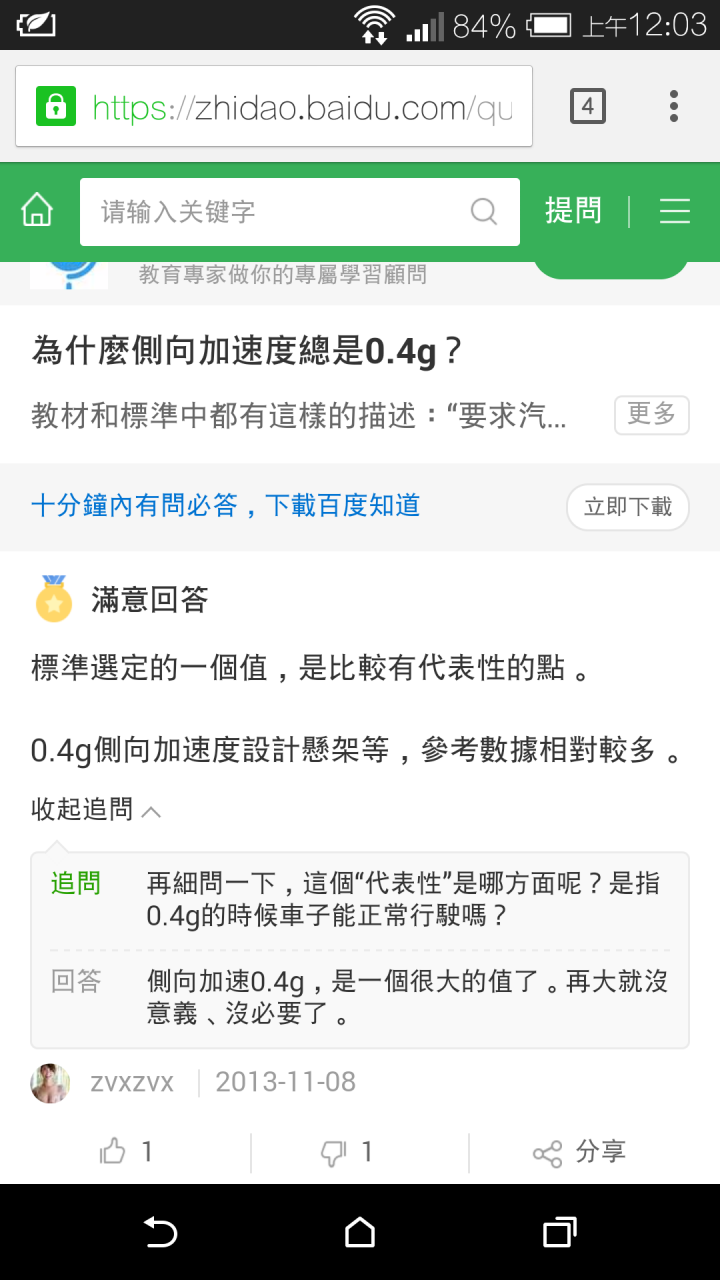720x1280 pixels.
Task: Collapse follow-ups with 收起追問
Action: coord(96,810)
